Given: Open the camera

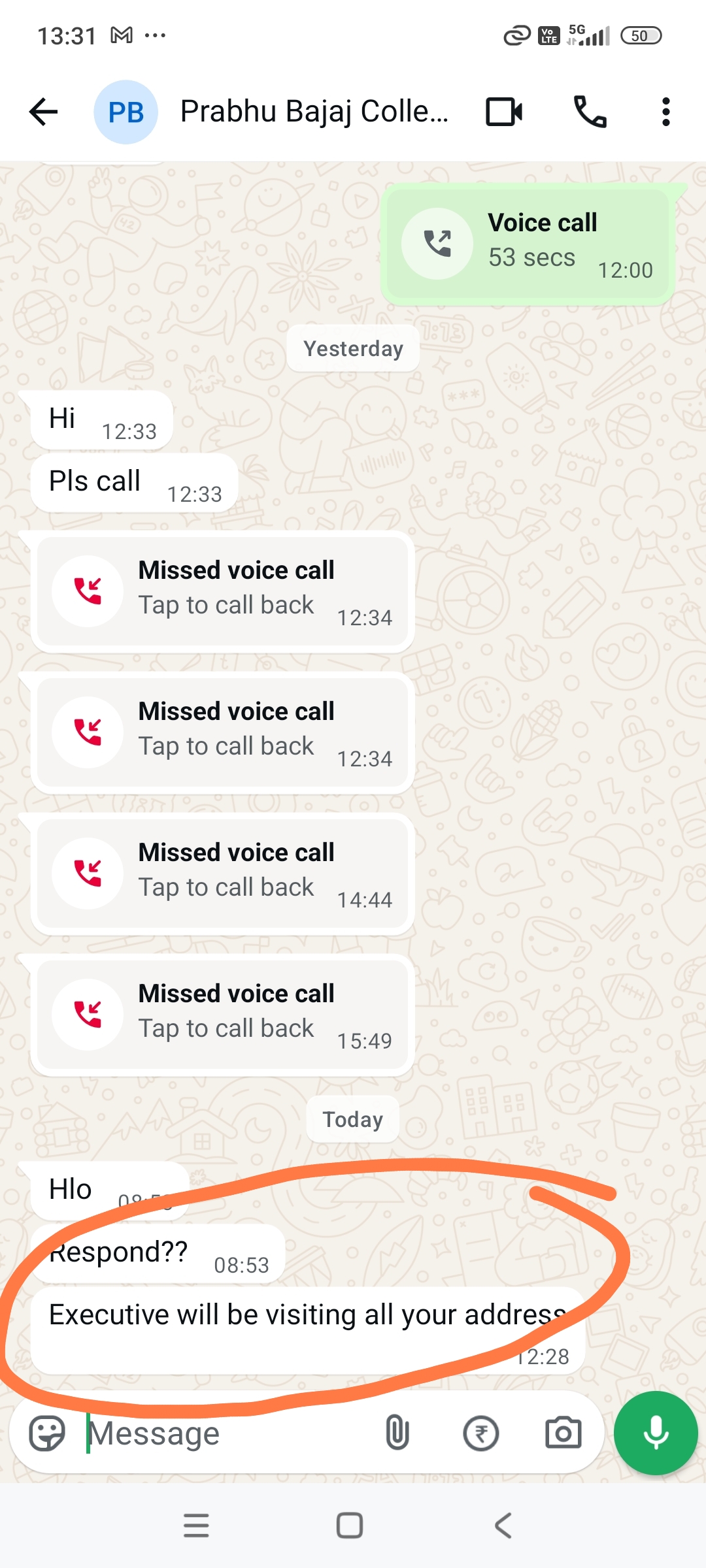Looking at the screenshot, I should tap(563, 1433).
